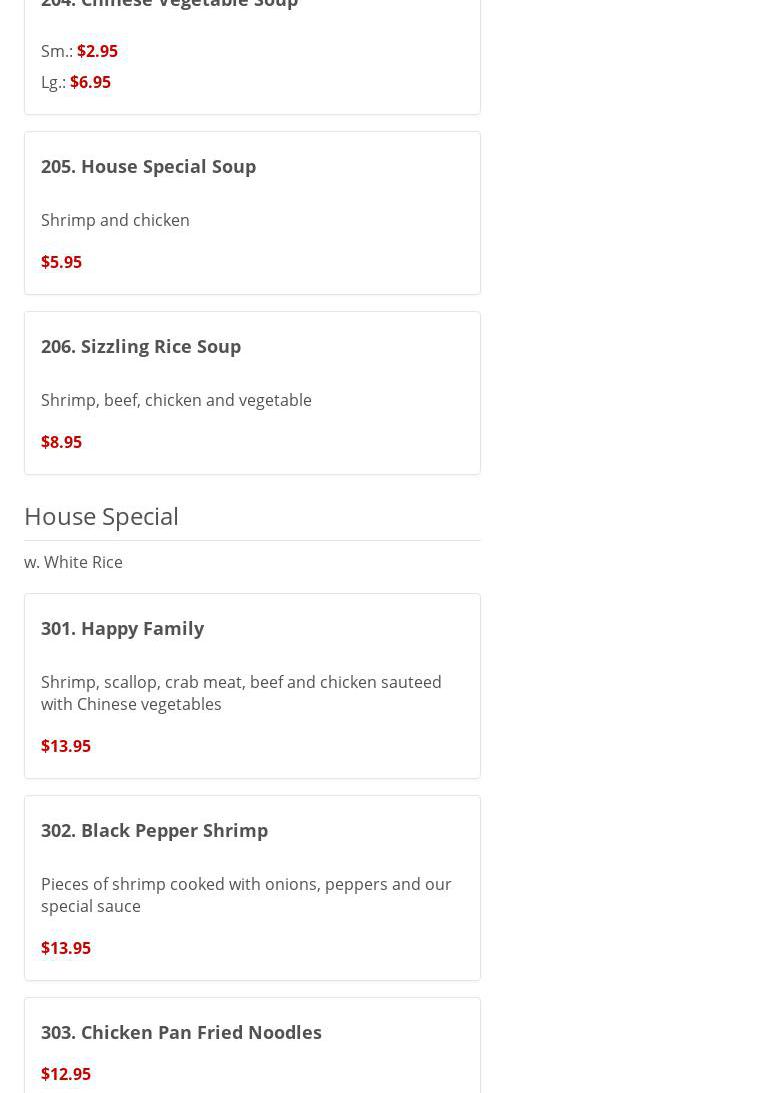Screen dimensions: 770x1093
Task: Tap the 302. Black Pepper Shrimp card
Action: click(x=252, y=887)
